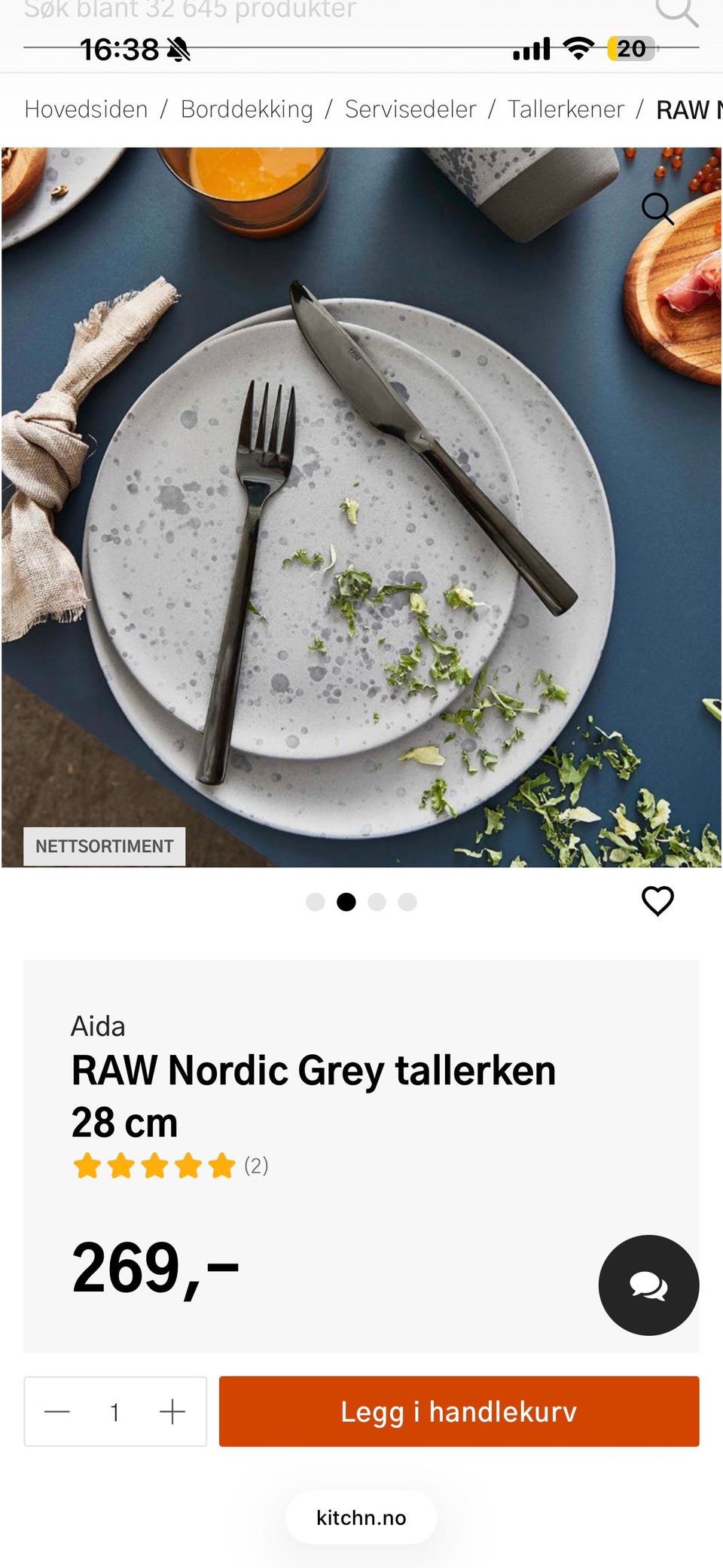Expand the truncated RAW breadcrumb entry
The image size is (723, 1568).
pyautogui.click(x=687, y=109)
